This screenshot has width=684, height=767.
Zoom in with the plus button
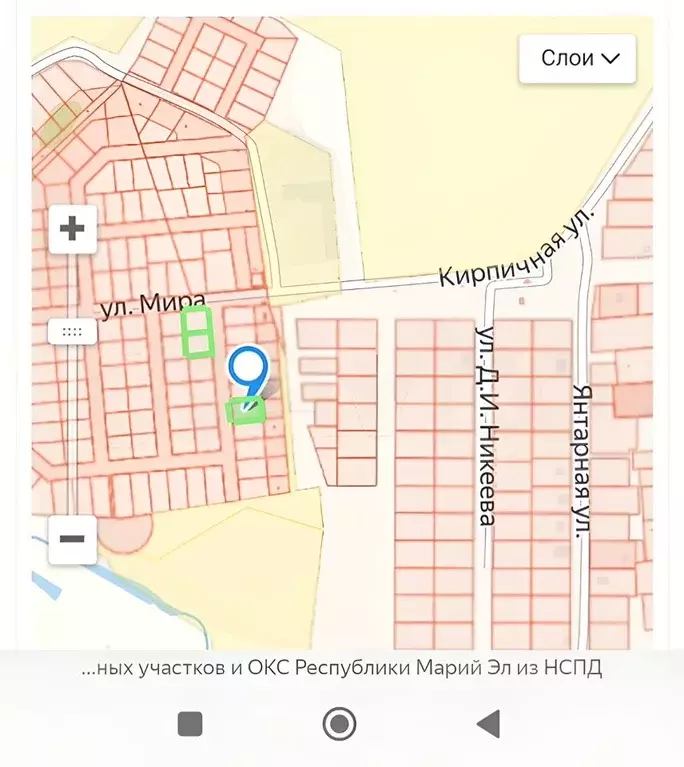point(72,229)
